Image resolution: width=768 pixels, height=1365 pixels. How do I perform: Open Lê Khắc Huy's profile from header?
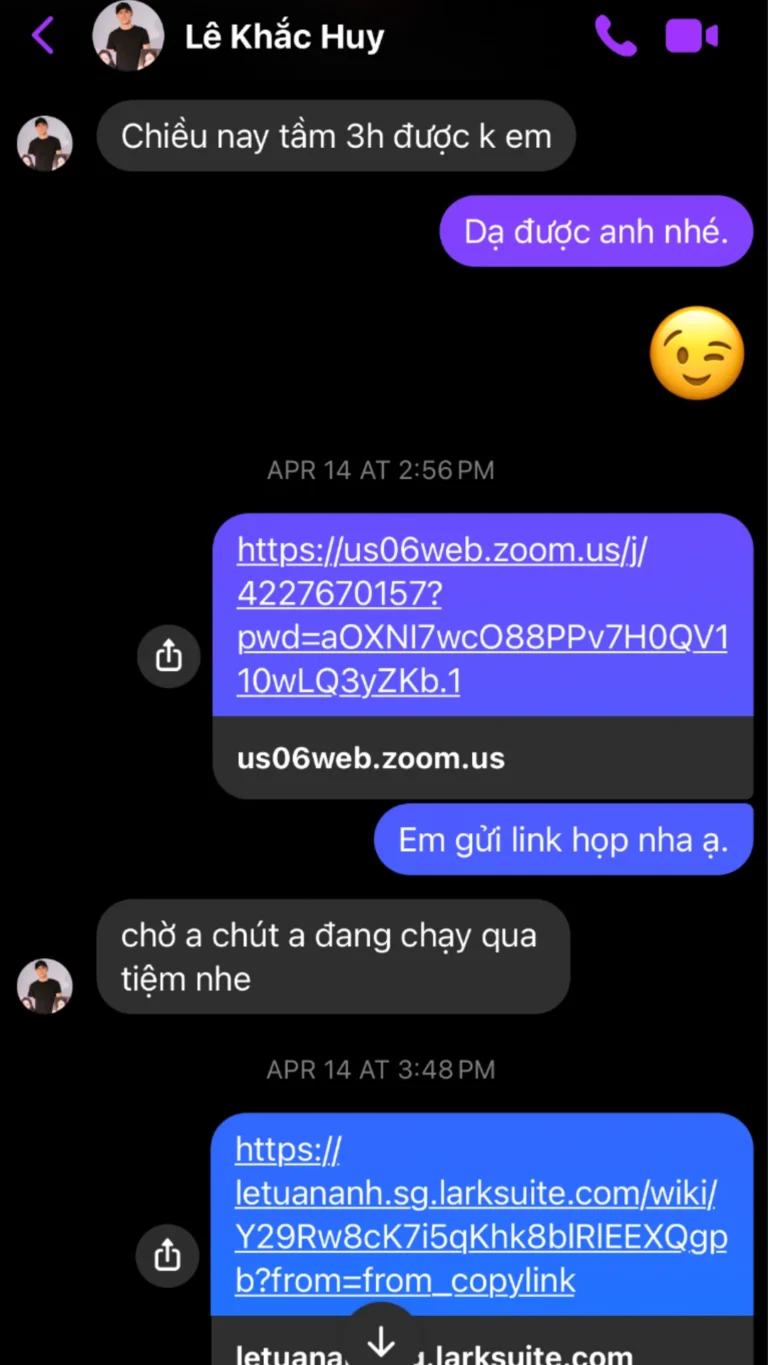click(284, 37)
